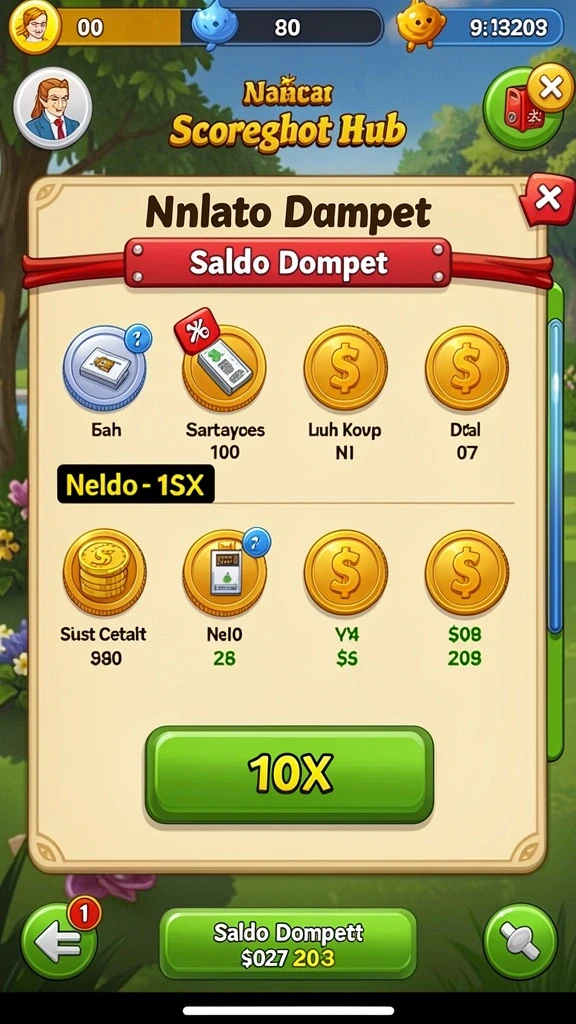Choose the Luh Kovp coin

(x=345, y=392)
